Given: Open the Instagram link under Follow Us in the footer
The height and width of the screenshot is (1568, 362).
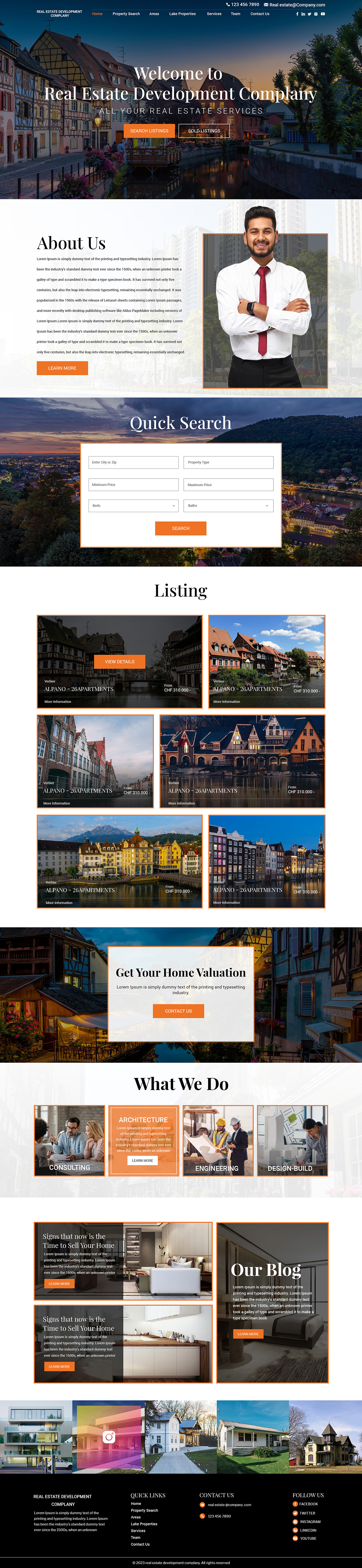Looking at the screenshot, I should [x=310, y=1522].
